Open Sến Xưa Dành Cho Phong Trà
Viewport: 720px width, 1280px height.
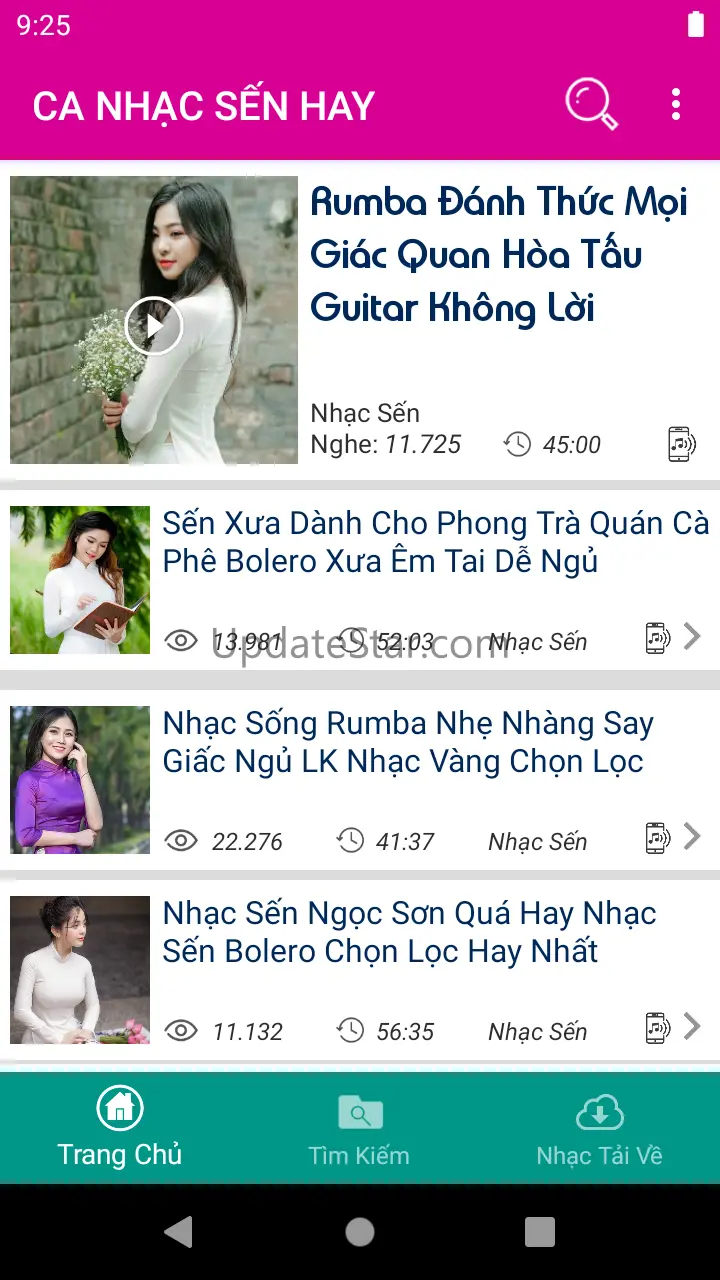(x=435, y=542)
